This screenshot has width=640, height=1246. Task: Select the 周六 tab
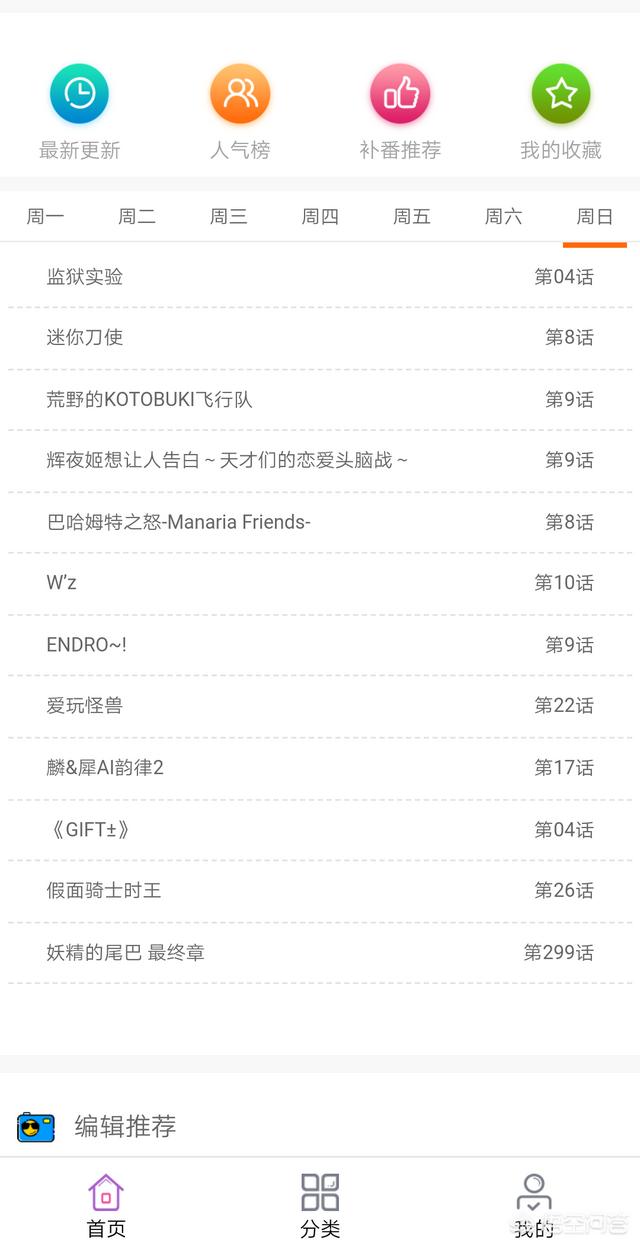(503, 216)
